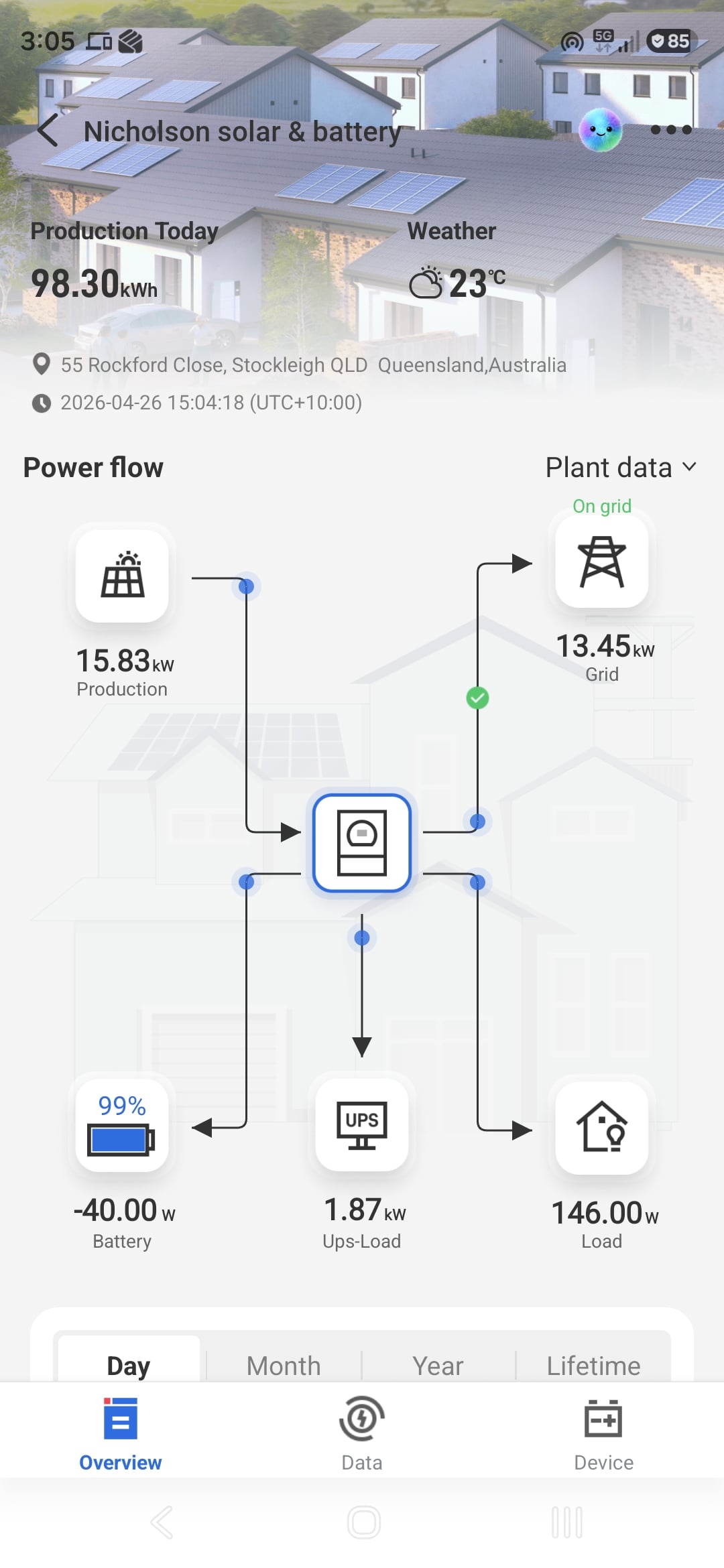Viewport: 724px width, 1568px height.
Task: Tap the system home button
Action: (363, 1522)
